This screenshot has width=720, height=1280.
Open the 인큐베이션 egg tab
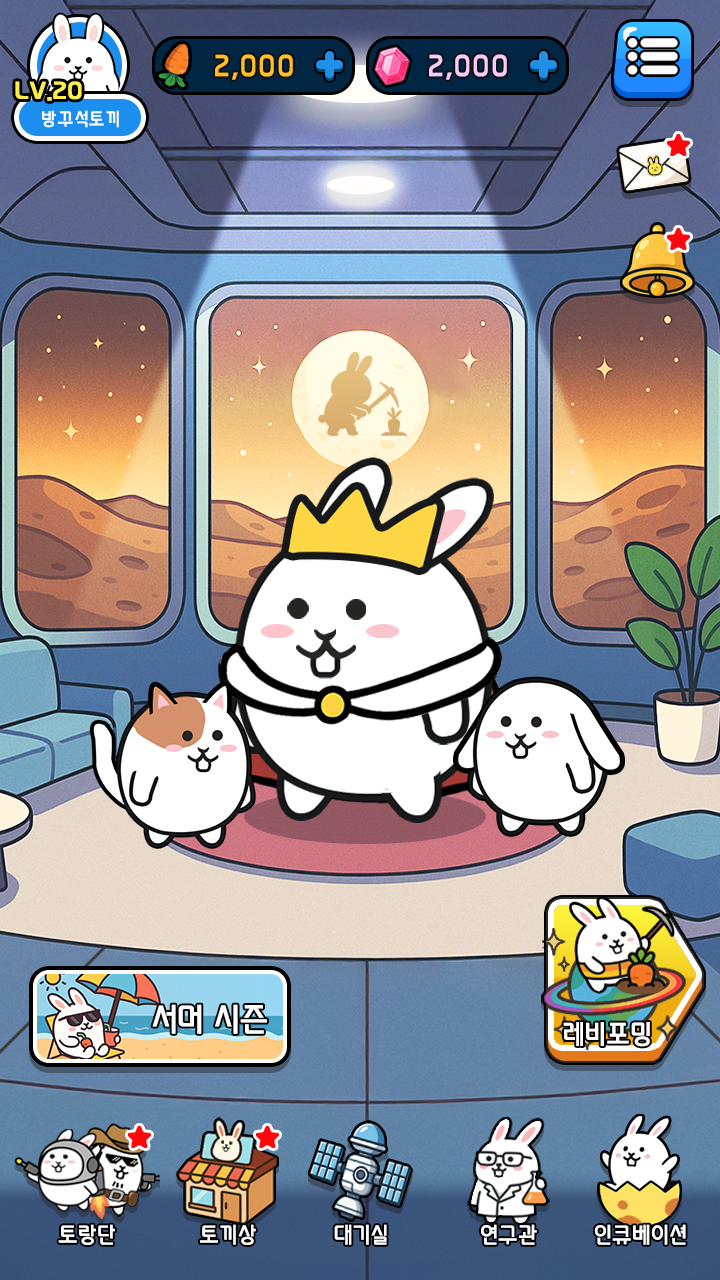(x=640, y=1185)
